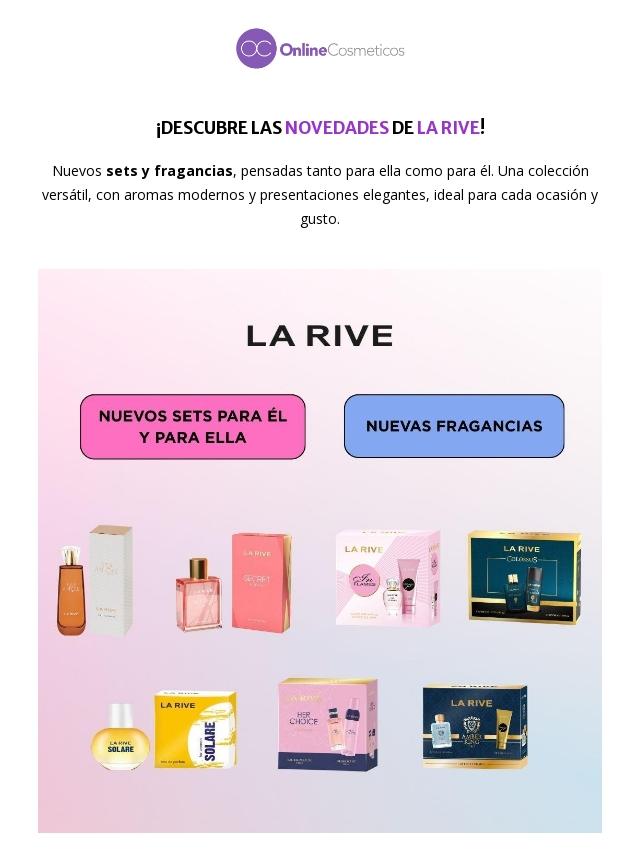This screenshot has height=854, width=640.
Task: Open the La Rive Colossus set
Action: [524, 577]
